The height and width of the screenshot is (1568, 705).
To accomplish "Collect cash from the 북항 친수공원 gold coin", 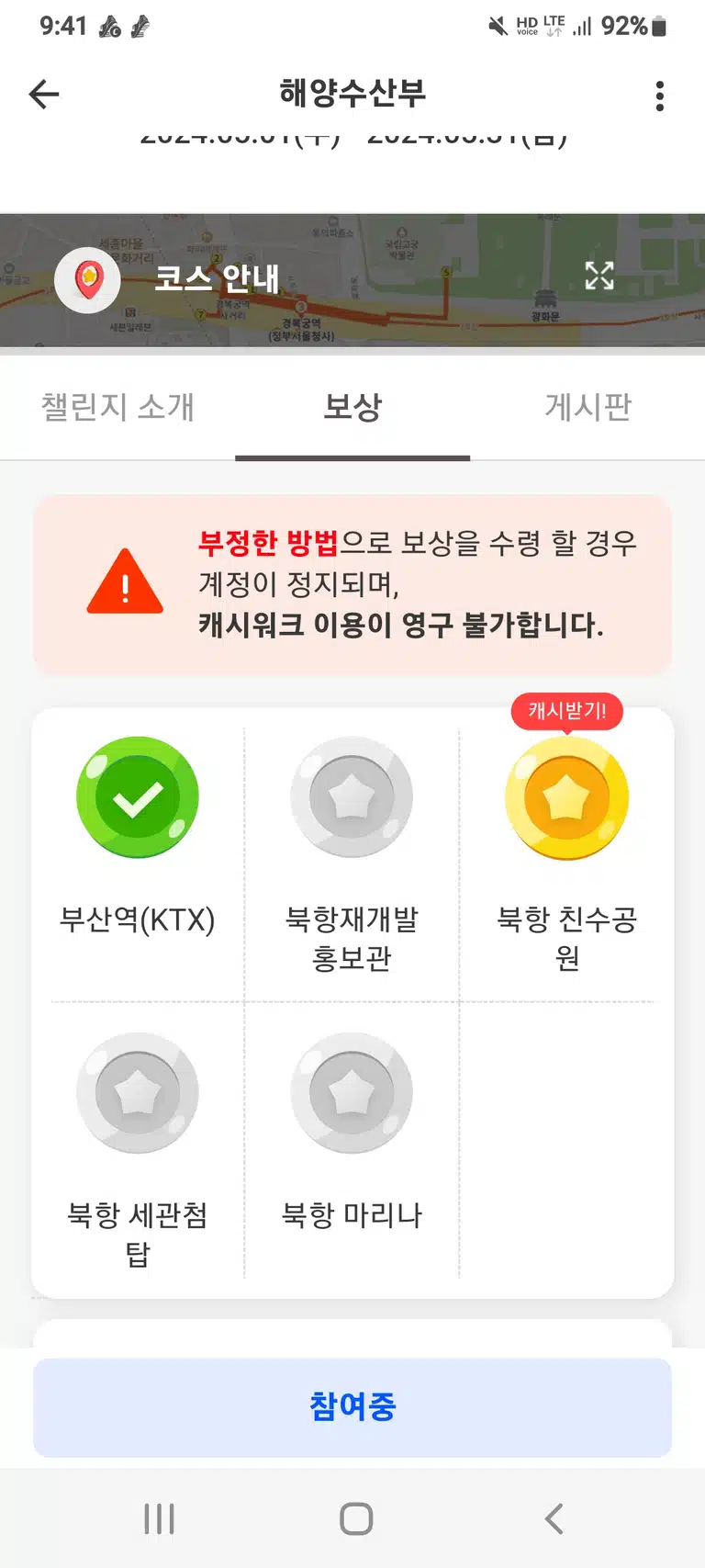I will click(566, 797).
